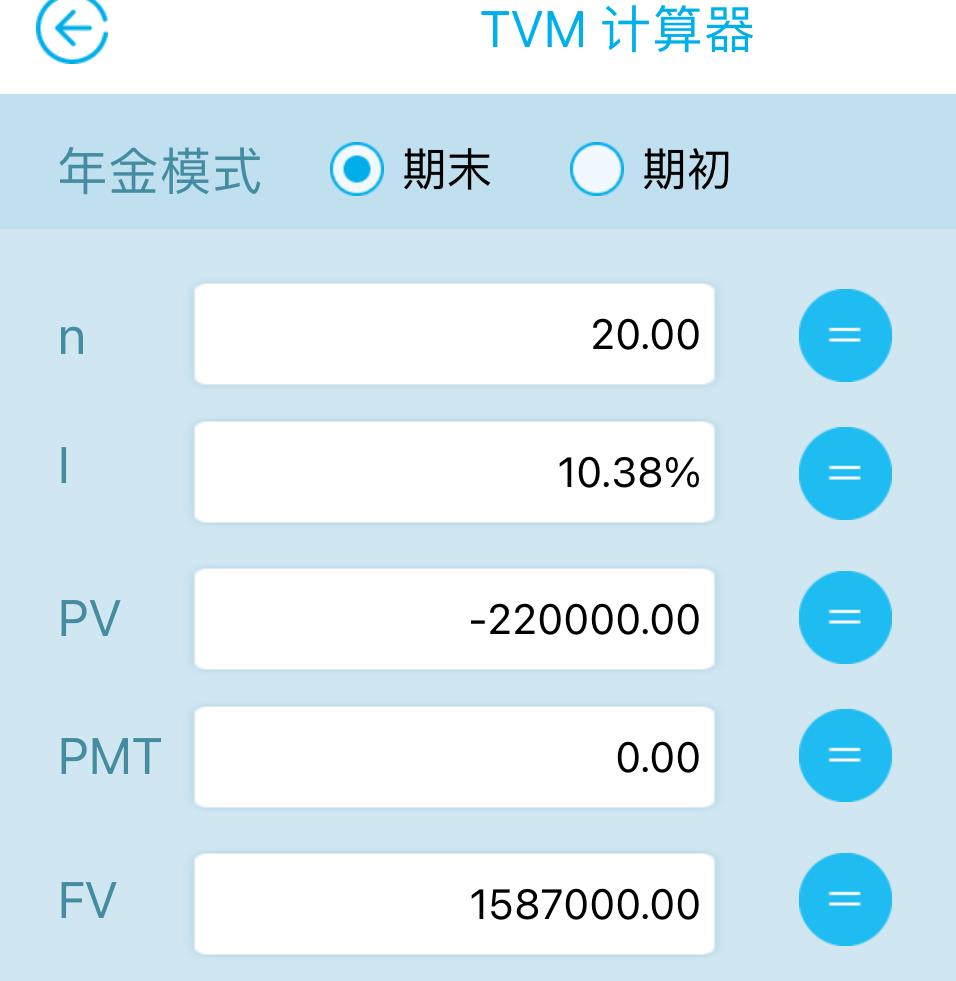Compute PMT using the equals icon

click(x=845, y=756)
